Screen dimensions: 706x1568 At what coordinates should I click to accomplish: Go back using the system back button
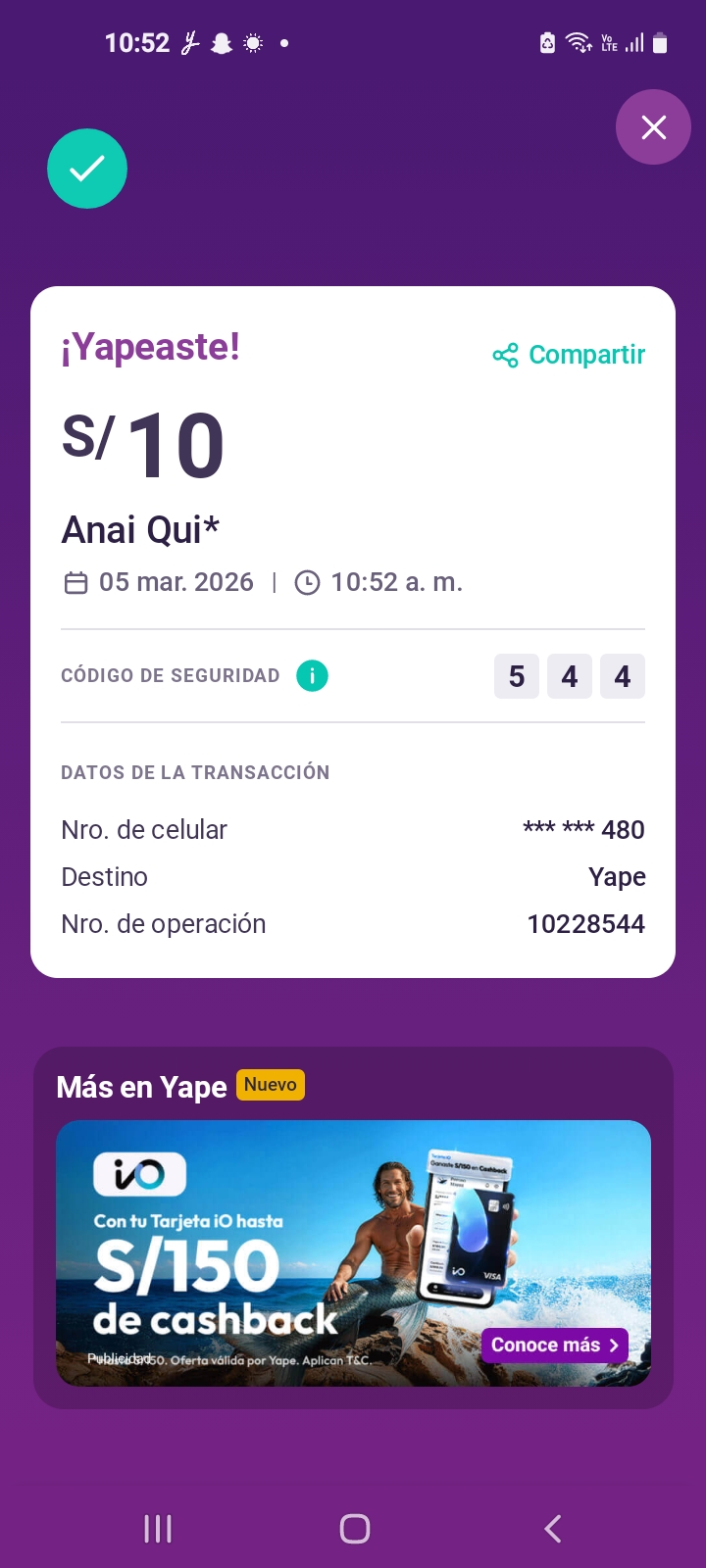553,1529
